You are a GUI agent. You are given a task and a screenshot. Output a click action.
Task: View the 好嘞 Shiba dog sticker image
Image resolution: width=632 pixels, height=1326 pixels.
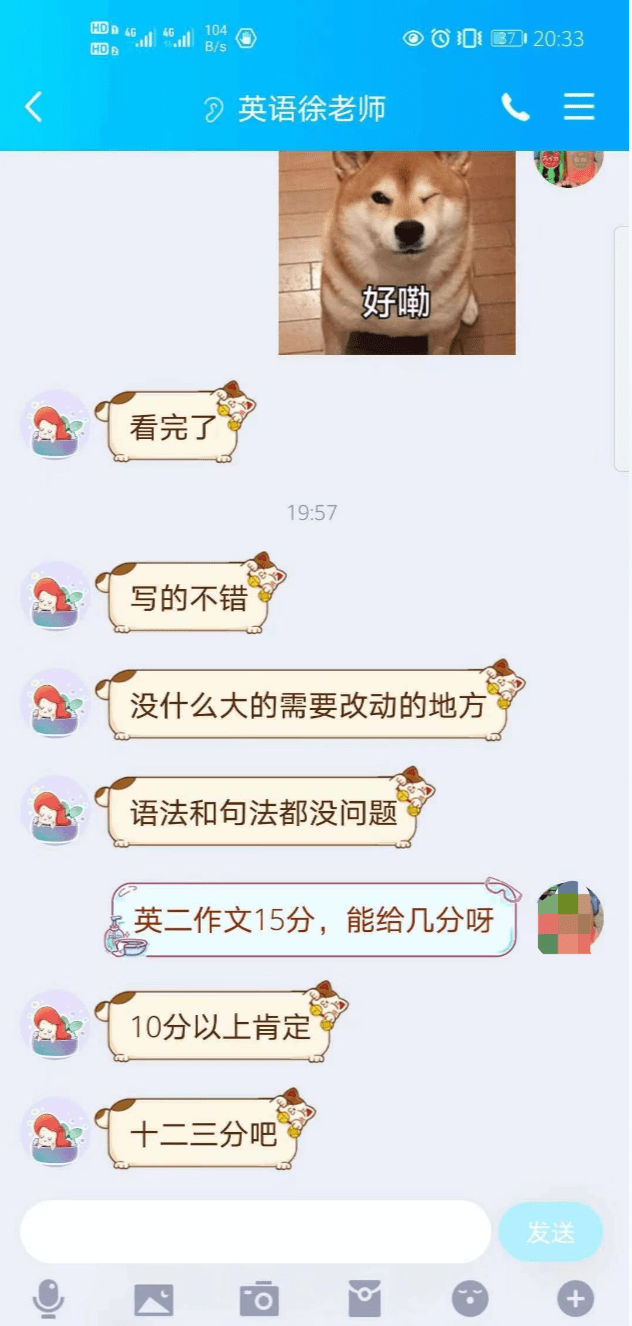click(x=397, y=253)
